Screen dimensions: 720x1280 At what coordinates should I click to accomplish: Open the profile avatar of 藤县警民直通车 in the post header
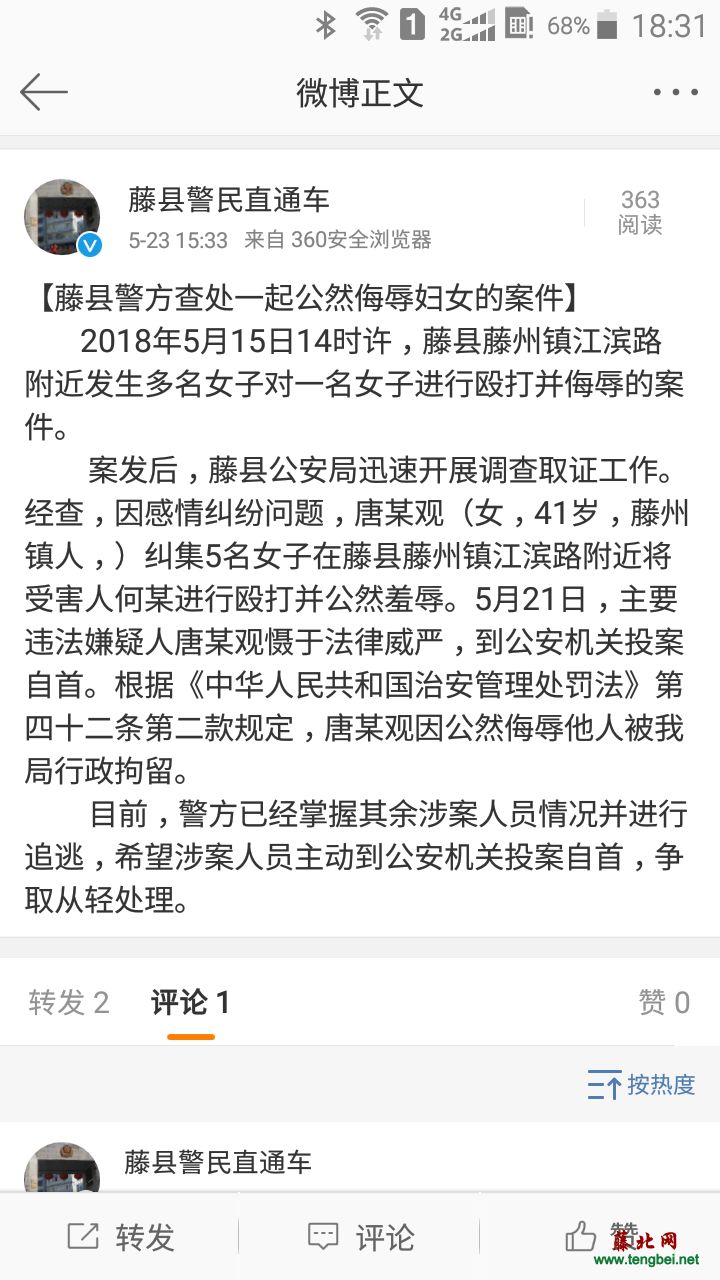(x=62, y=217)
